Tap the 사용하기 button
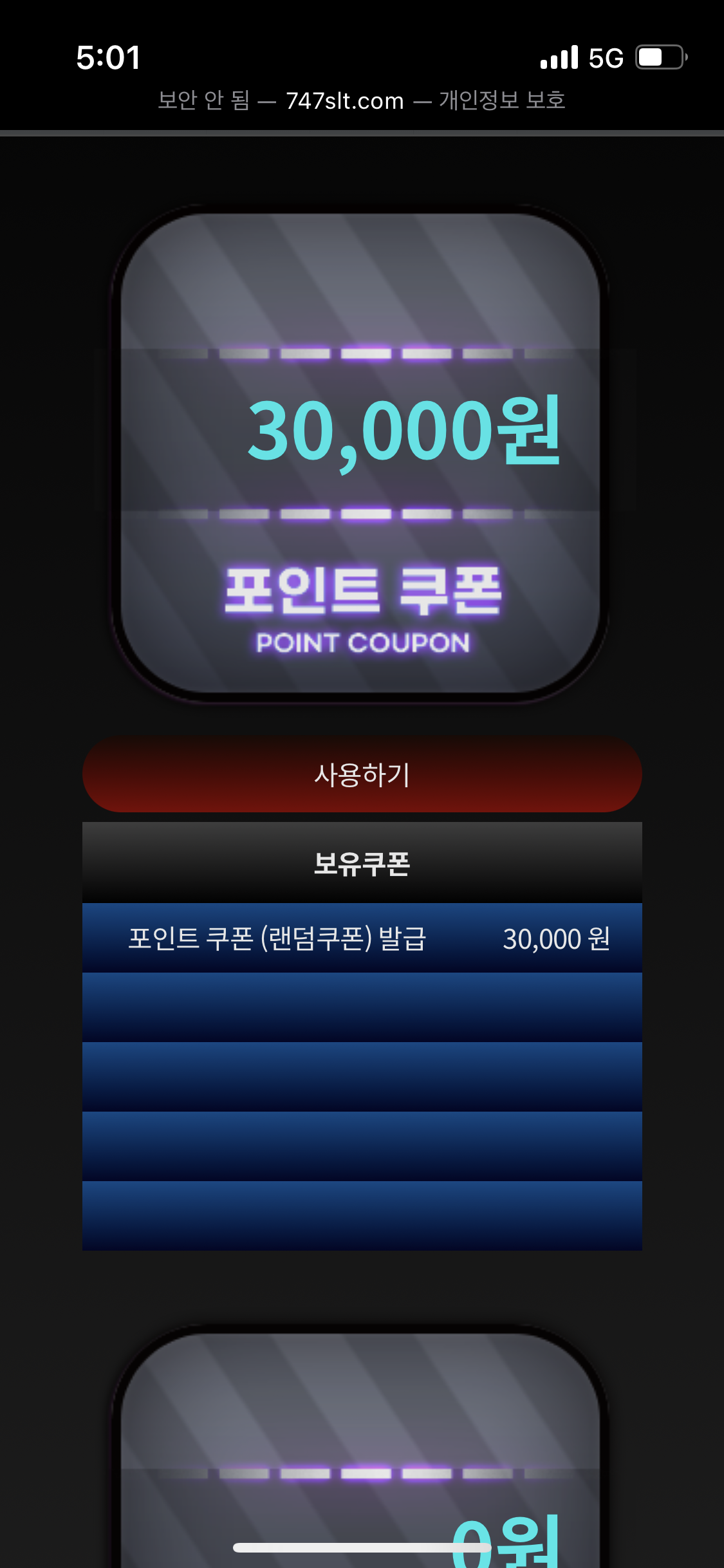Image resolution: width=724 pixels, height=1568 pixels. (362, 774)
